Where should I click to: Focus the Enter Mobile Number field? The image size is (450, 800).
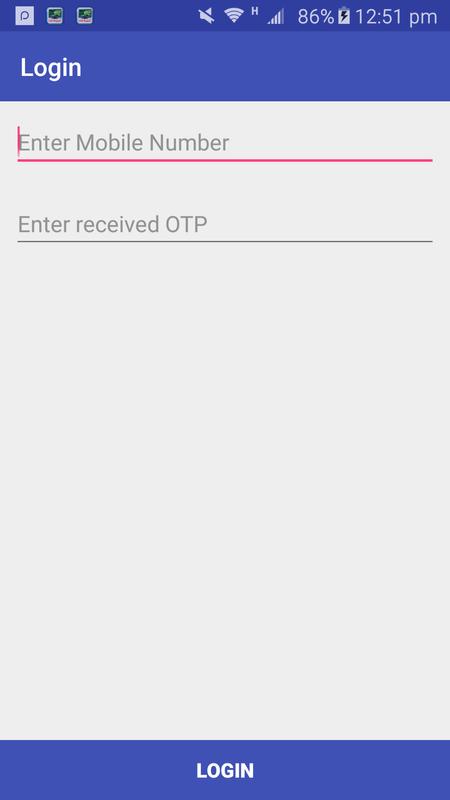coord(225,143)
